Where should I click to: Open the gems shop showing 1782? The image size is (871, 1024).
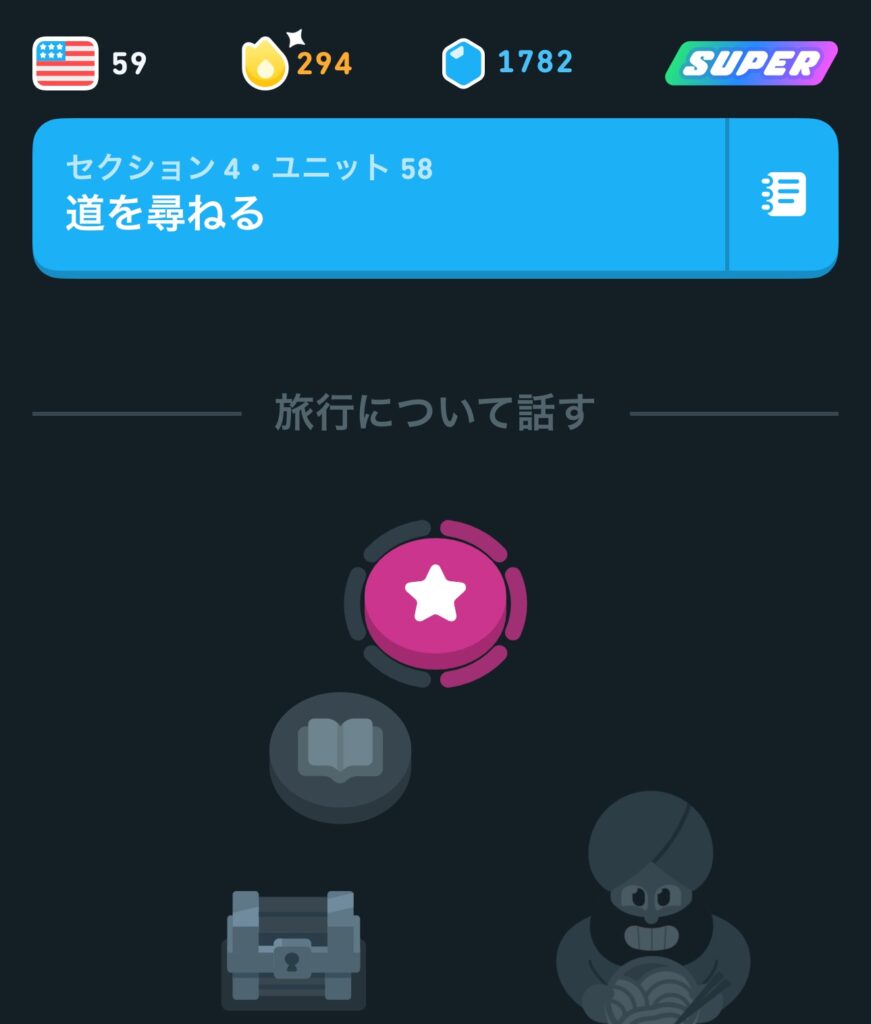click(x=508, y=63)
